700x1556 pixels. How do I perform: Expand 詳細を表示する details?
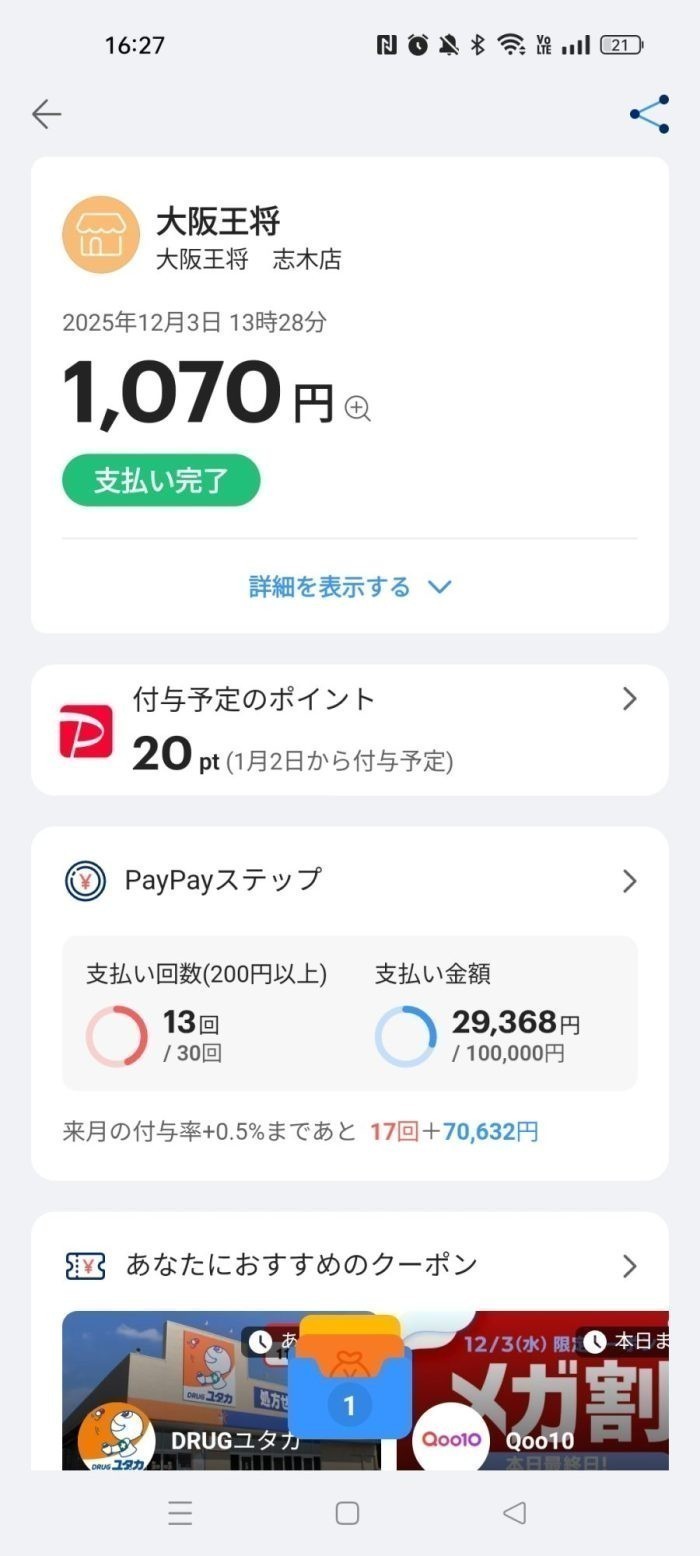coord(350,587)
